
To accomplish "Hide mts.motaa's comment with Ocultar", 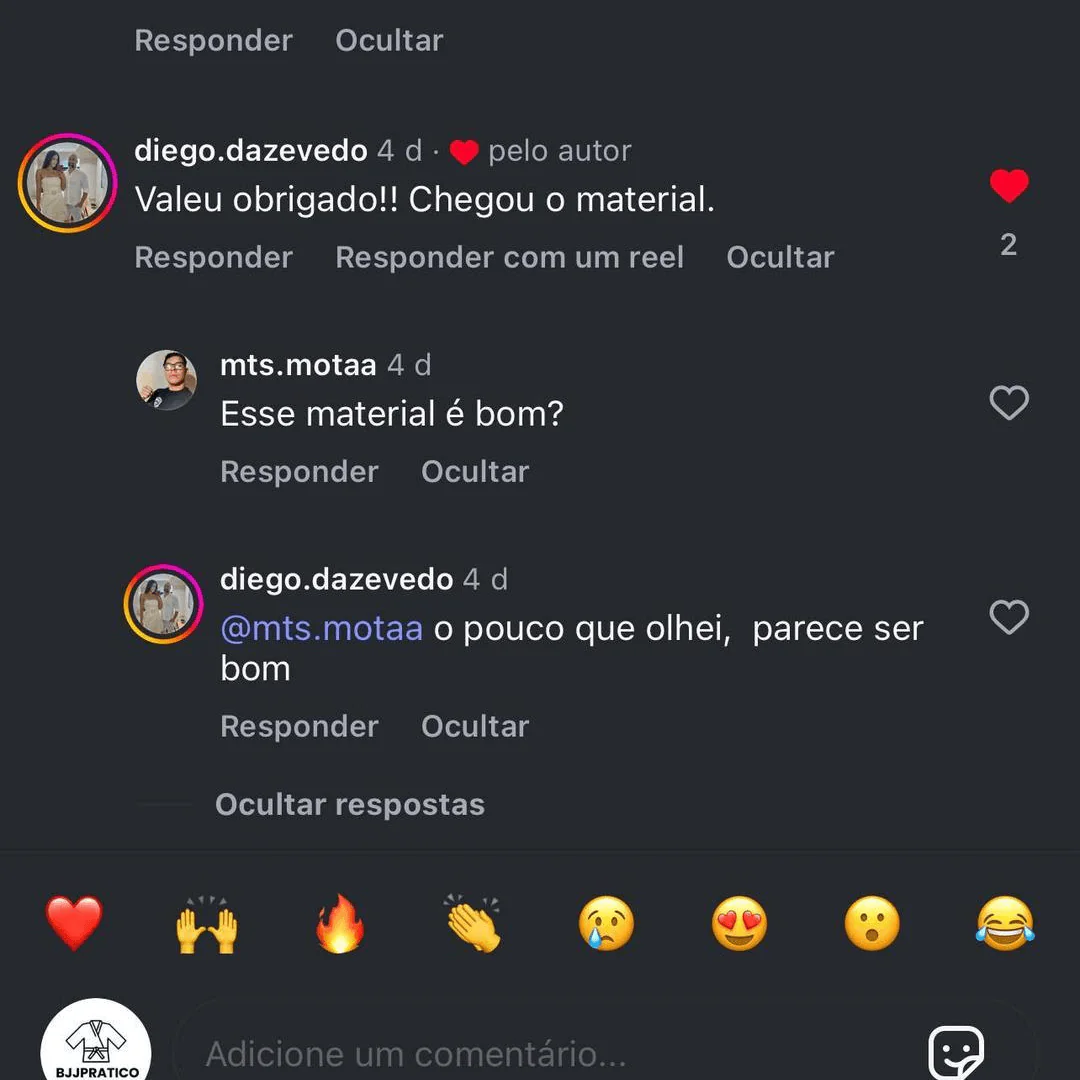I will [475, 471].
